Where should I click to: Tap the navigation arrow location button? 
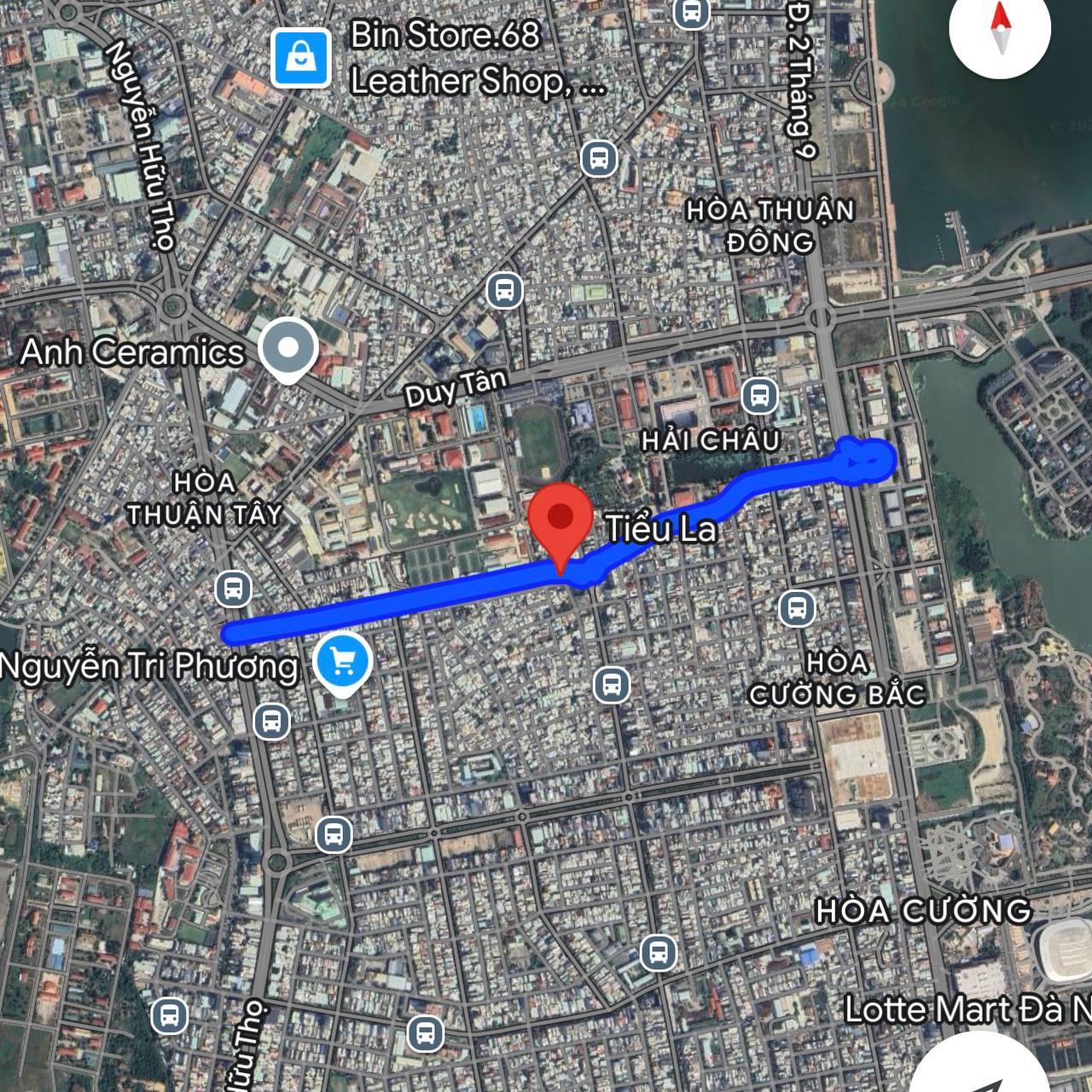pyautogui.click(x=991, y=1075)
